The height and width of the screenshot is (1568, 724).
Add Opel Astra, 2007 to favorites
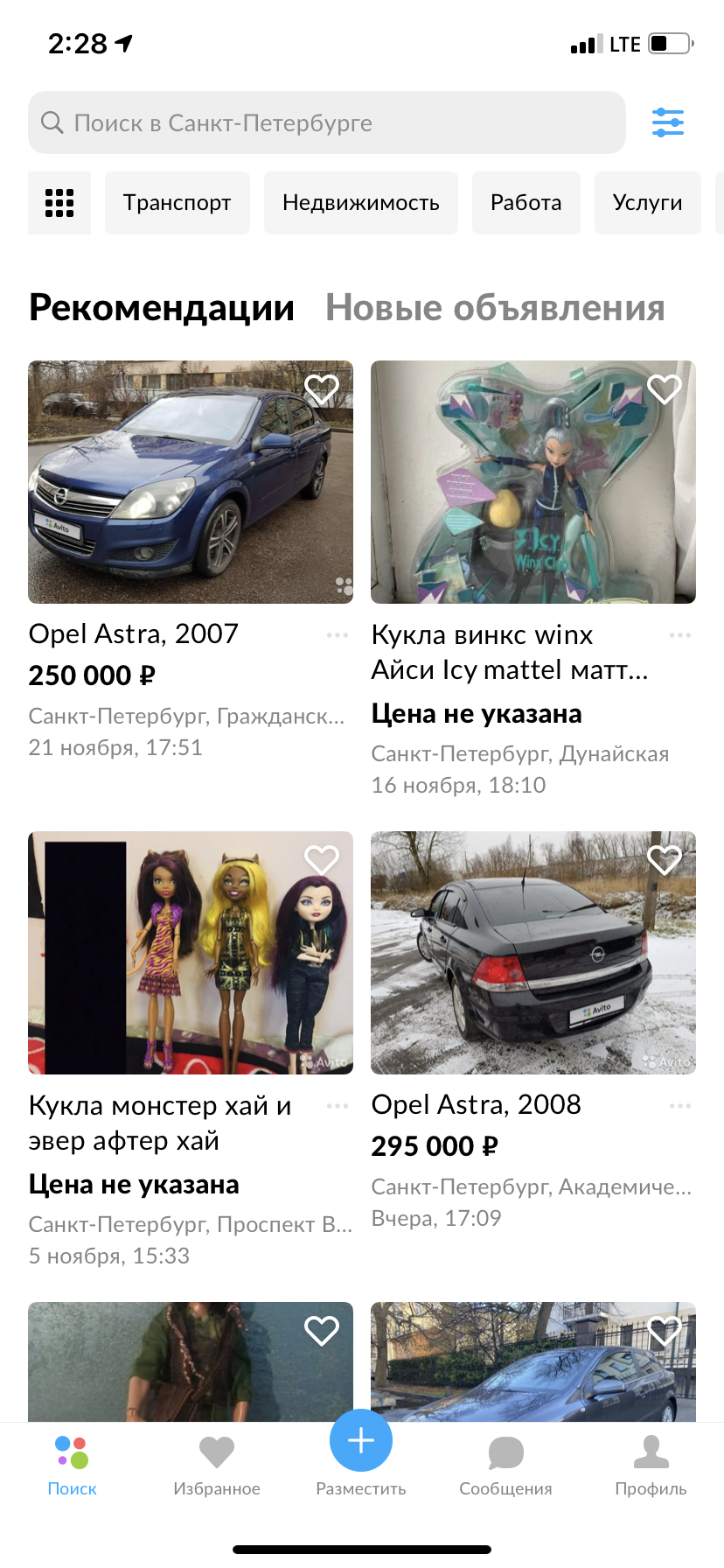(322, 389)
